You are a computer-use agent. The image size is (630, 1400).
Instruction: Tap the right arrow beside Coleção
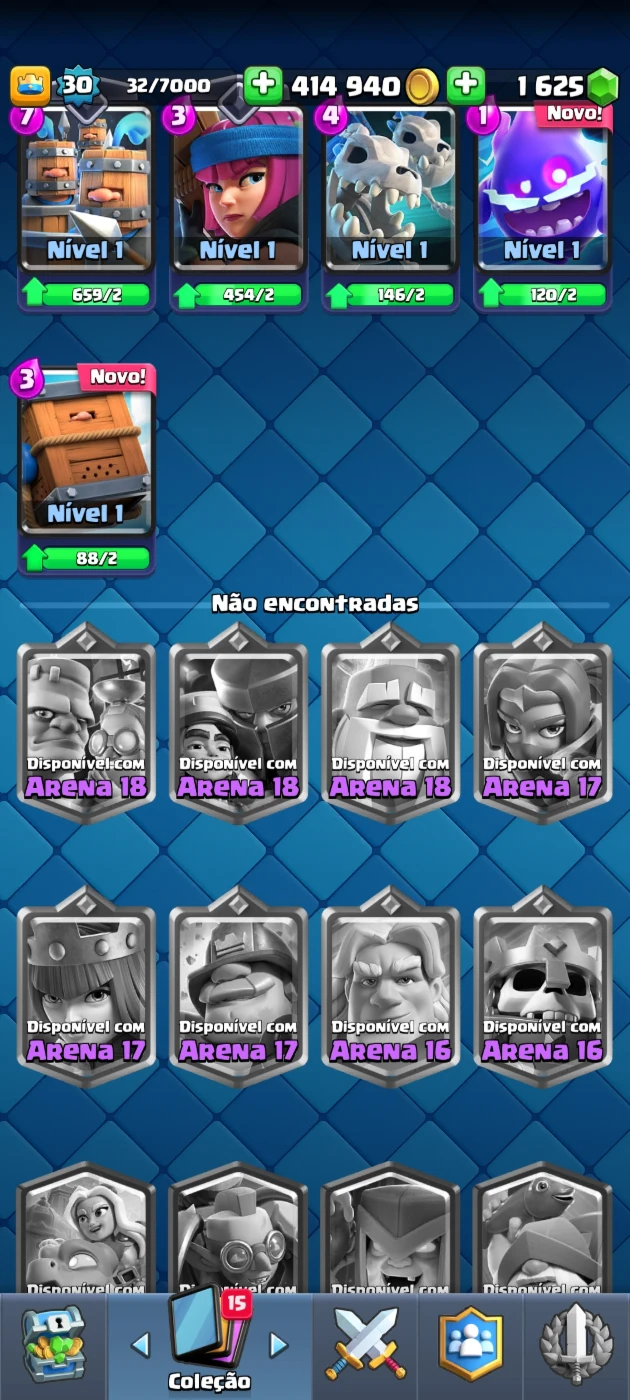click(x=279, y=1345)
